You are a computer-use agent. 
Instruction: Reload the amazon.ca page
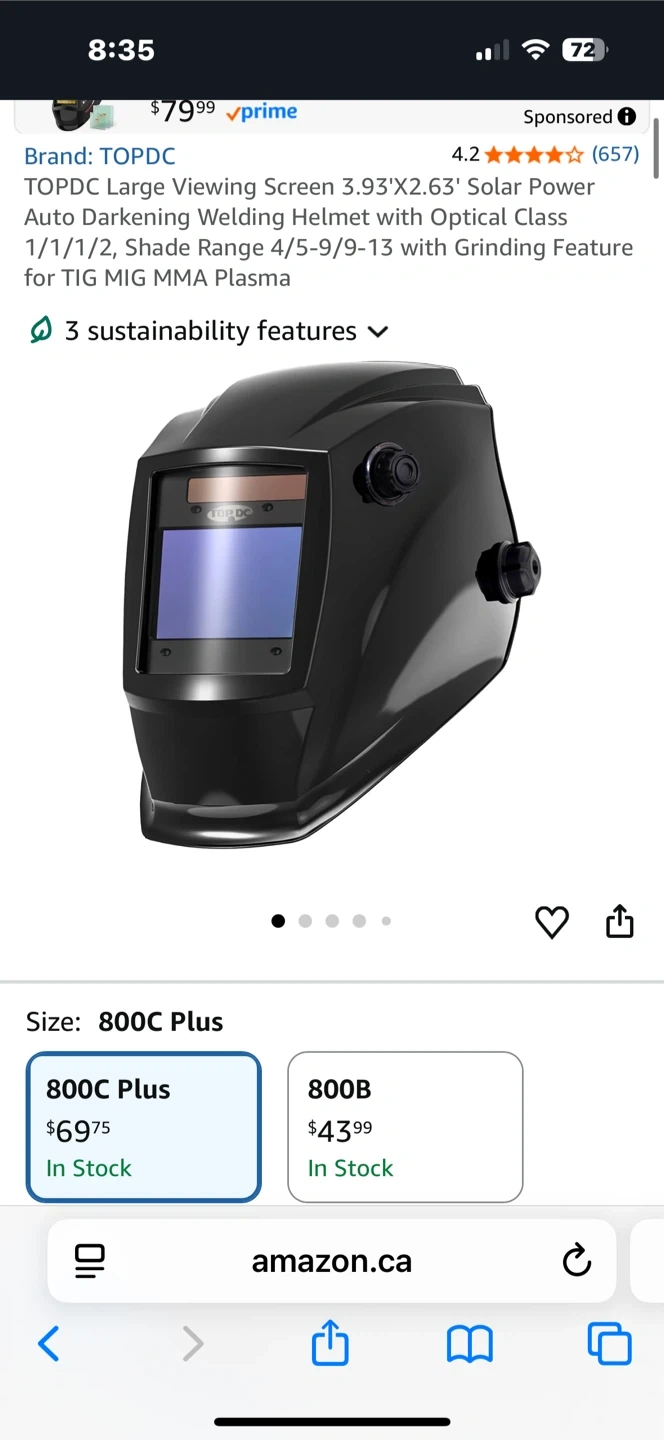tap(577, 1261)
